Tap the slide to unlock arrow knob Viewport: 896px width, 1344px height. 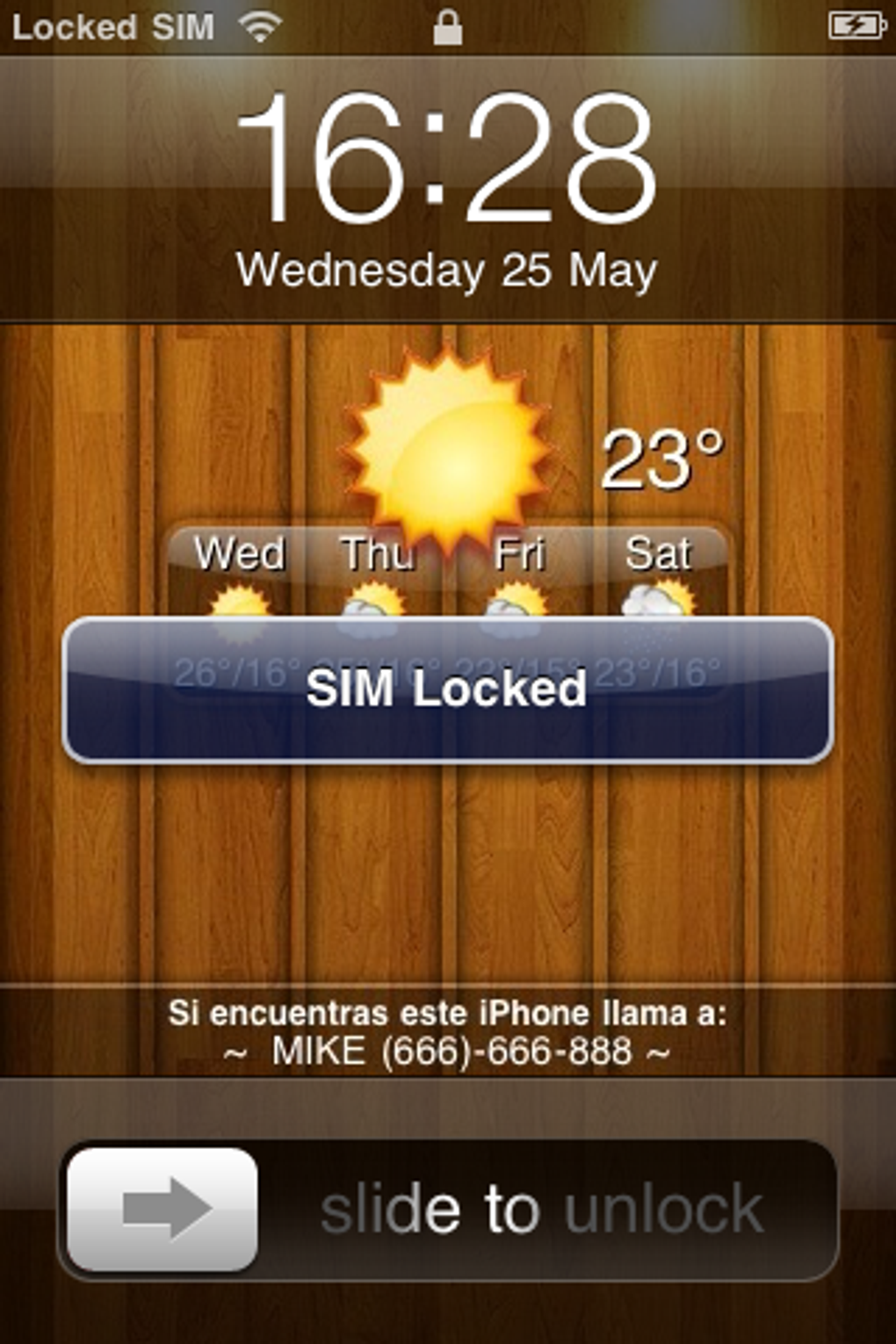(163, 1209)
